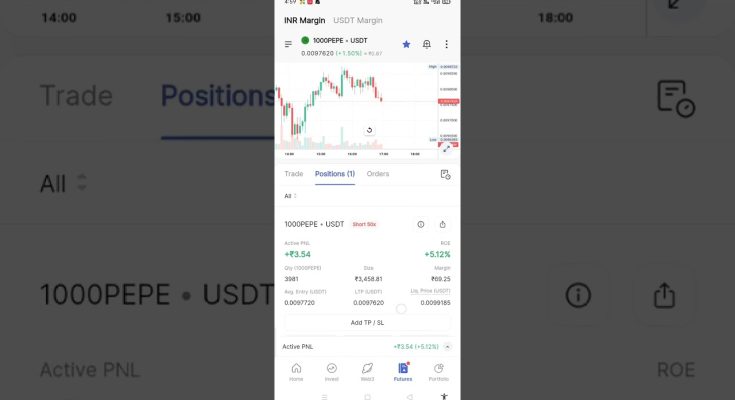The image size is (735, 400).
Task: Toggle the favorite star for 1000PEPE
Action: 406,44
